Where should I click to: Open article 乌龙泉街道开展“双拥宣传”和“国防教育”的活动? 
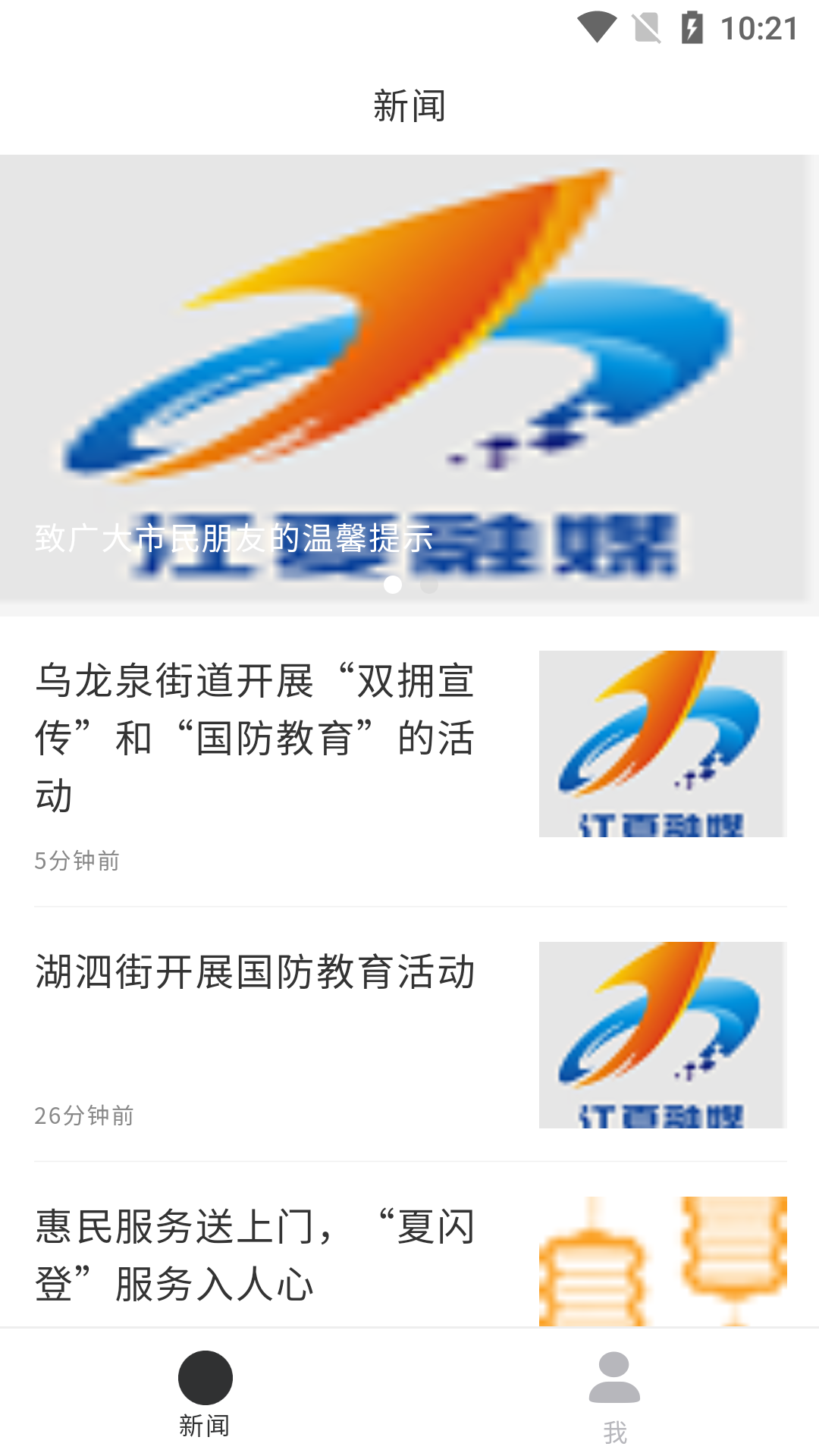pyautogui.click(x=256, y=738)
